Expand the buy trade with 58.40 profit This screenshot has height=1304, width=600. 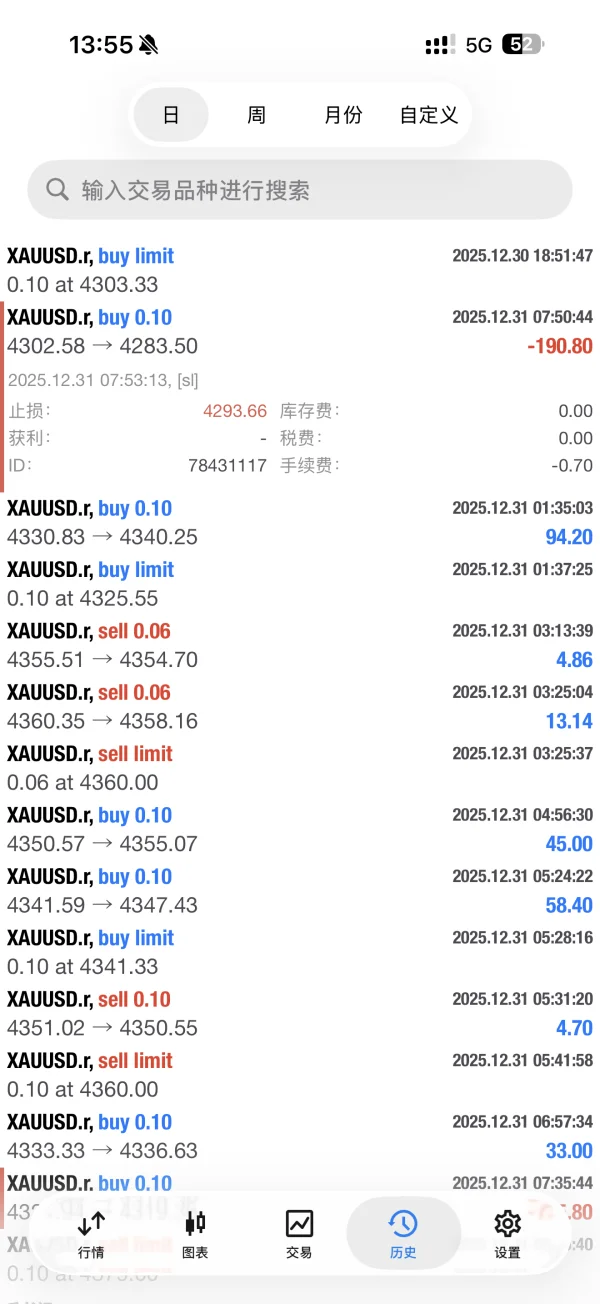tap(300, 891)
